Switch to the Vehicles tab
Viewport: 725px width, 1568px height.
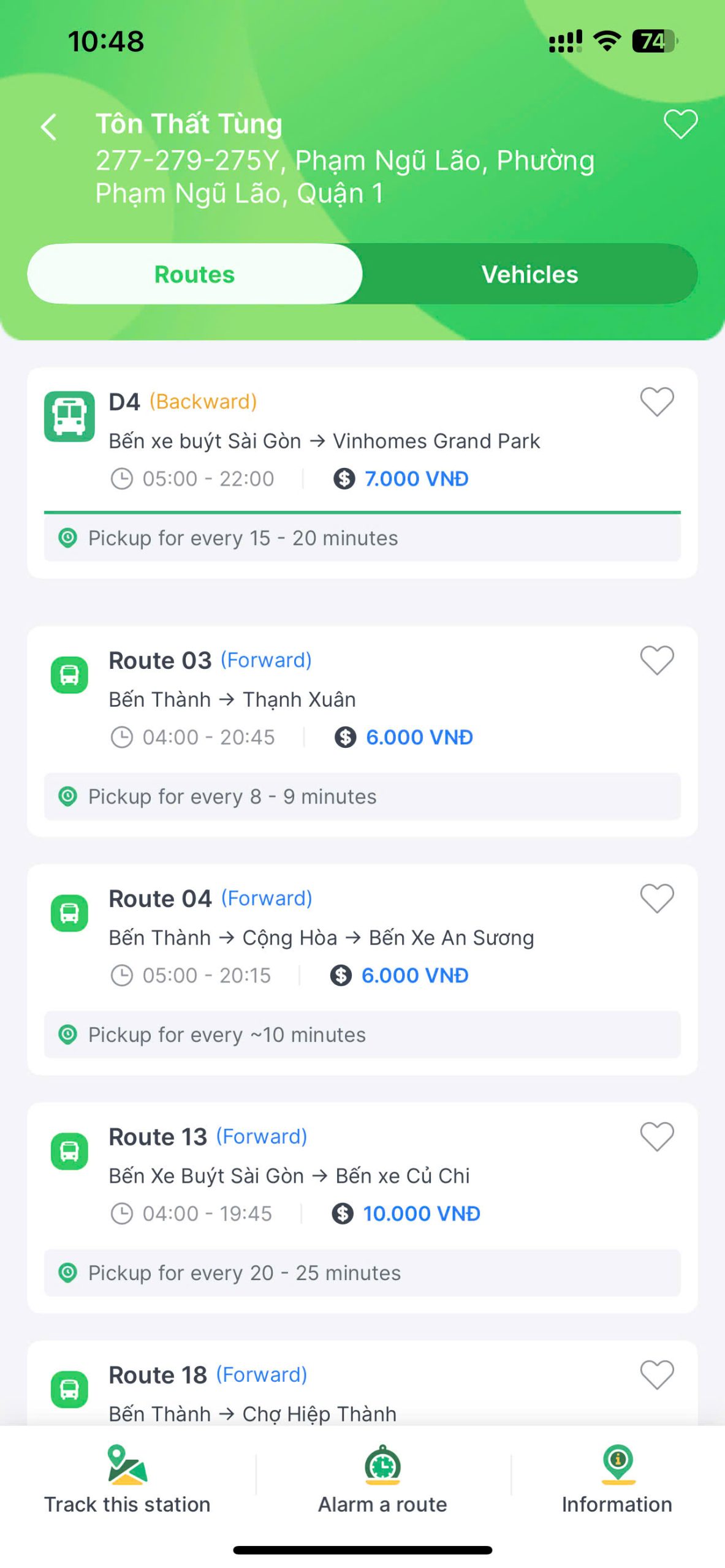530,274
